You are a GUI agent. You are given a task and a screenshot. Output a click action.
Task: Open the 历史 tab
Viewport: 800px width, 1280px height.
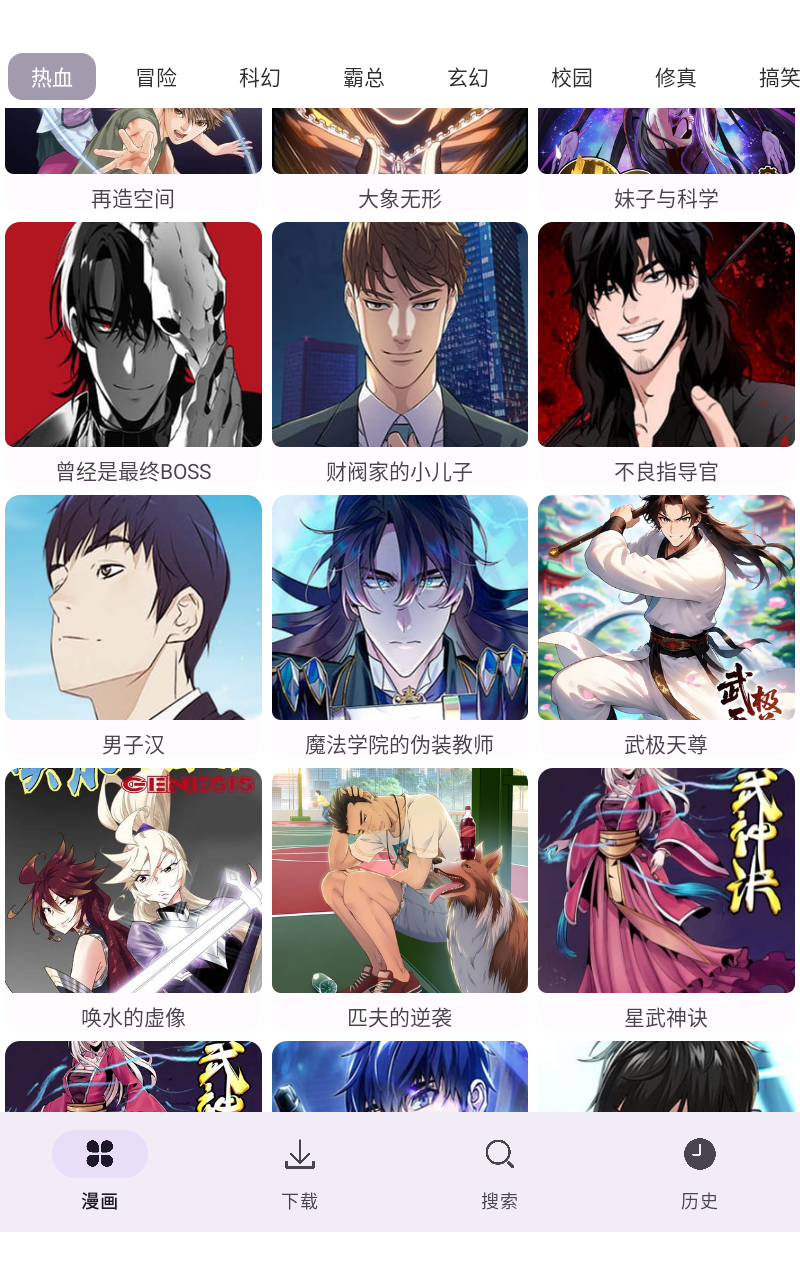point(700,1172)
